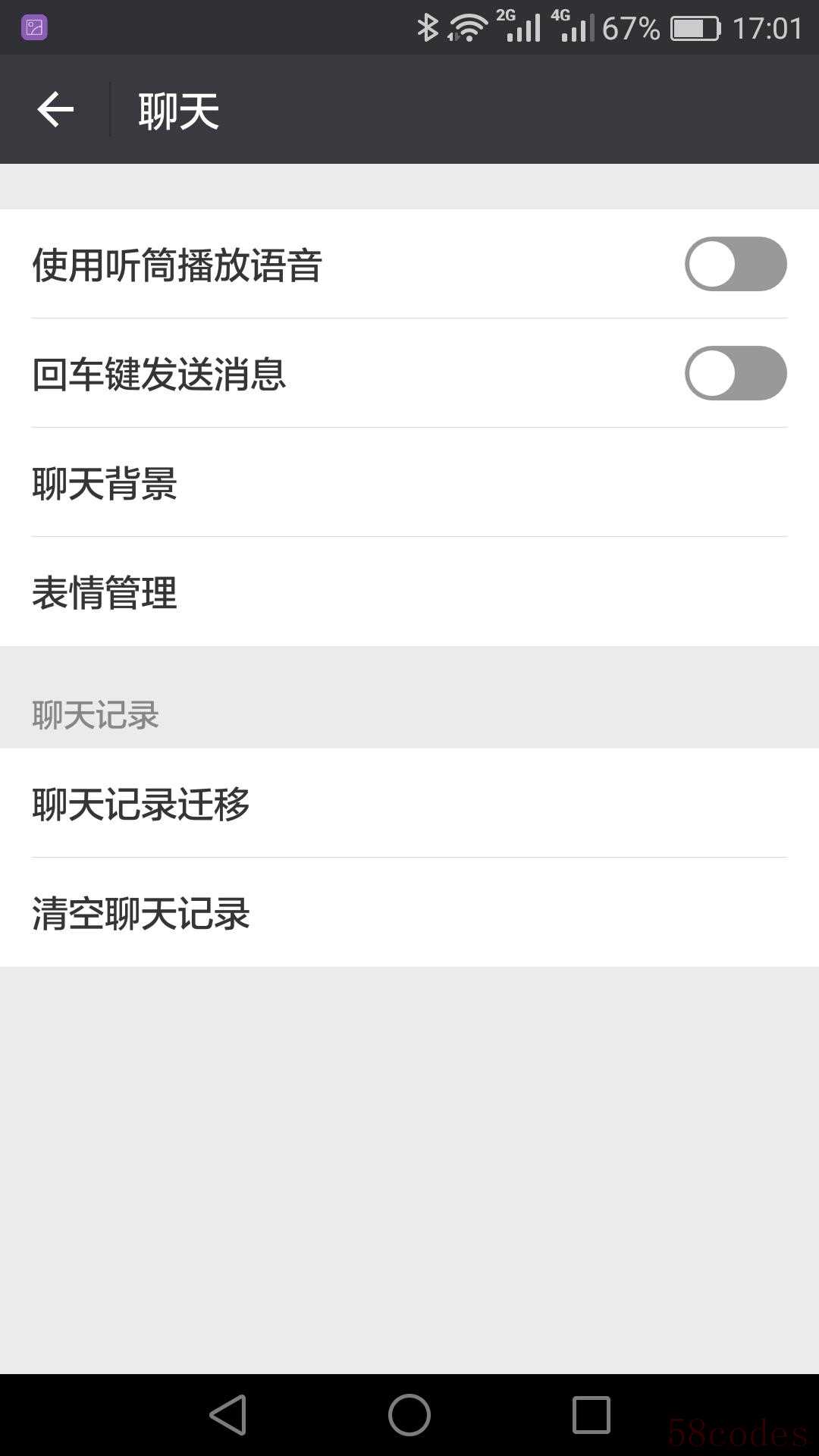This screenshot has width=819, height=1456.
Task: Select 清空聊天记录
Action: [409, 912]
